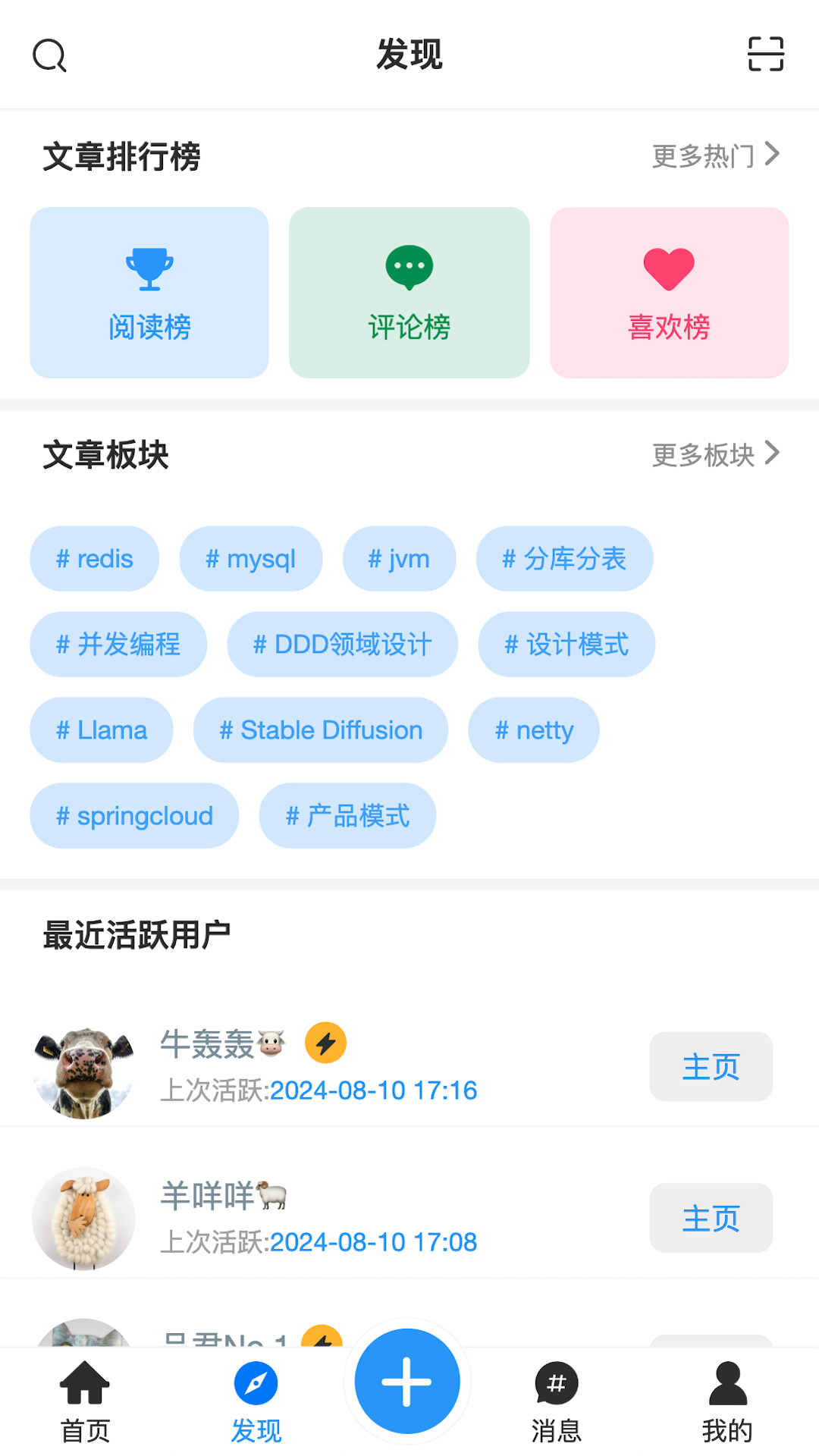Open the 评论榜 card

pyautogui.click(x=409, y=293)
